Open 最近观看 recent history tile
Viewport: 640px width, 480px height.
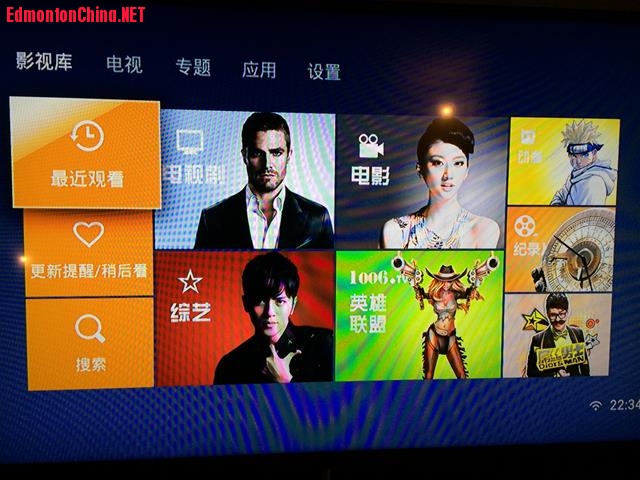pyautogui.click(x=86, y=153)
